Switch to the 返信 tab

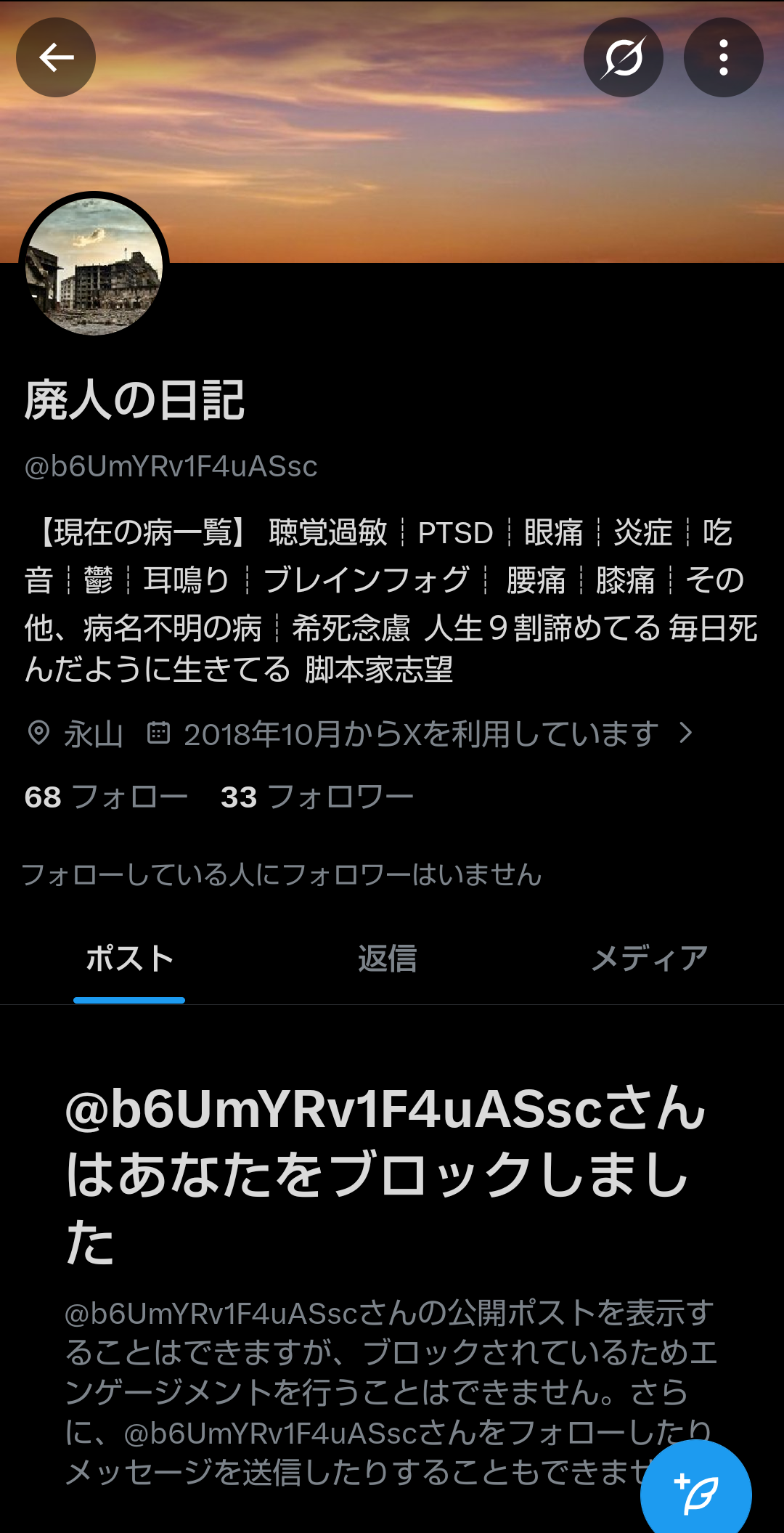click(x=387, y=959)
